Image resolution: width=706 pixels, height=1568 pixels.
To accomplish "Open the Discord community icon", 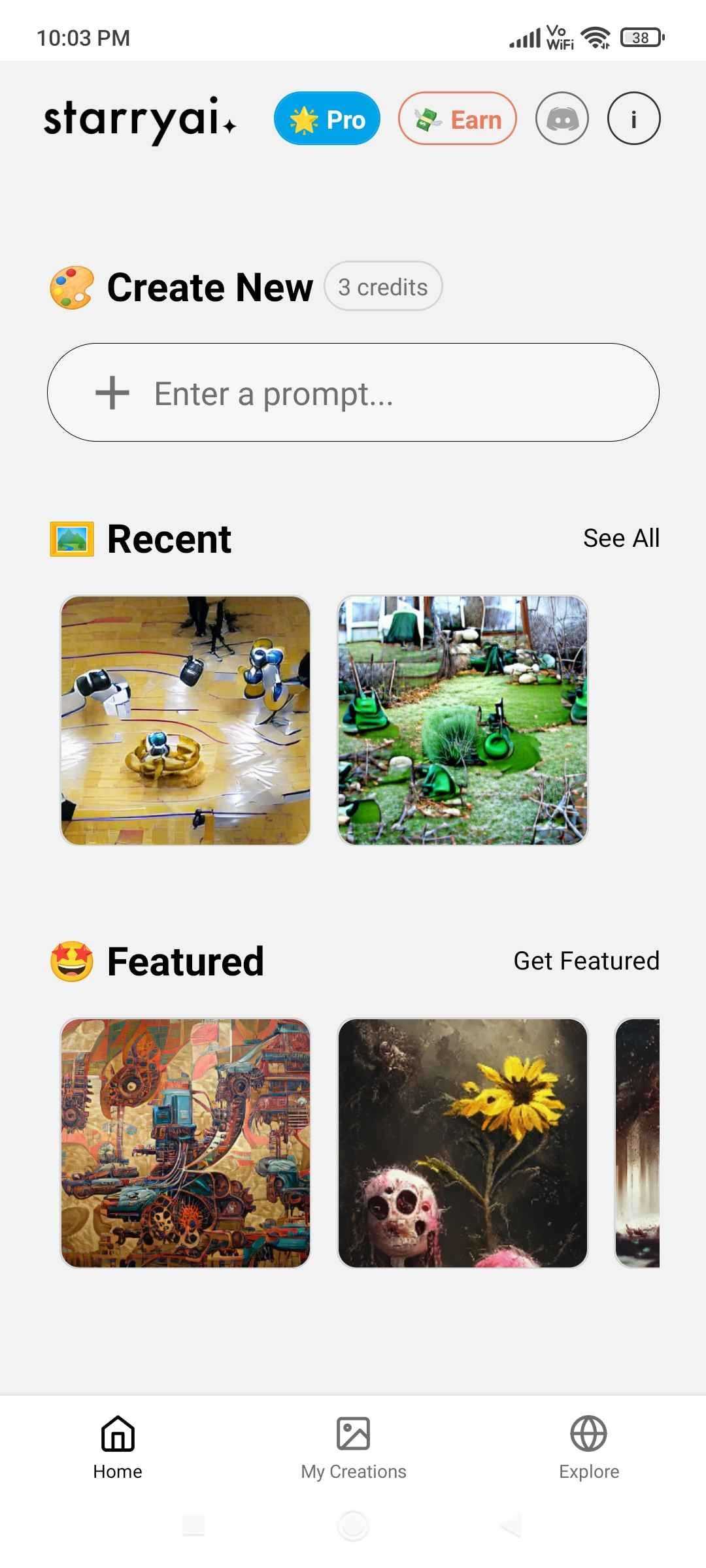I will 562,118.
